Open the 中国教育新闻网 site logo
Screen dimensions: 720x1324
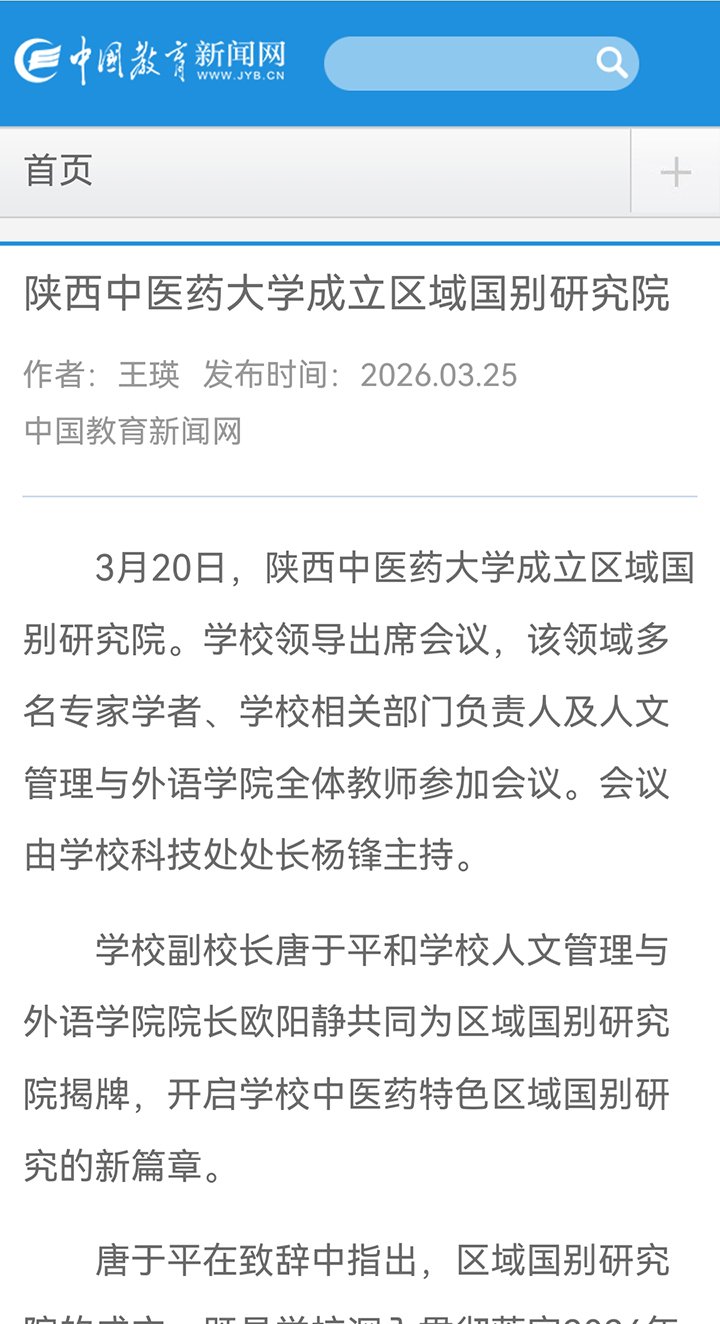(x=150, y=62)
